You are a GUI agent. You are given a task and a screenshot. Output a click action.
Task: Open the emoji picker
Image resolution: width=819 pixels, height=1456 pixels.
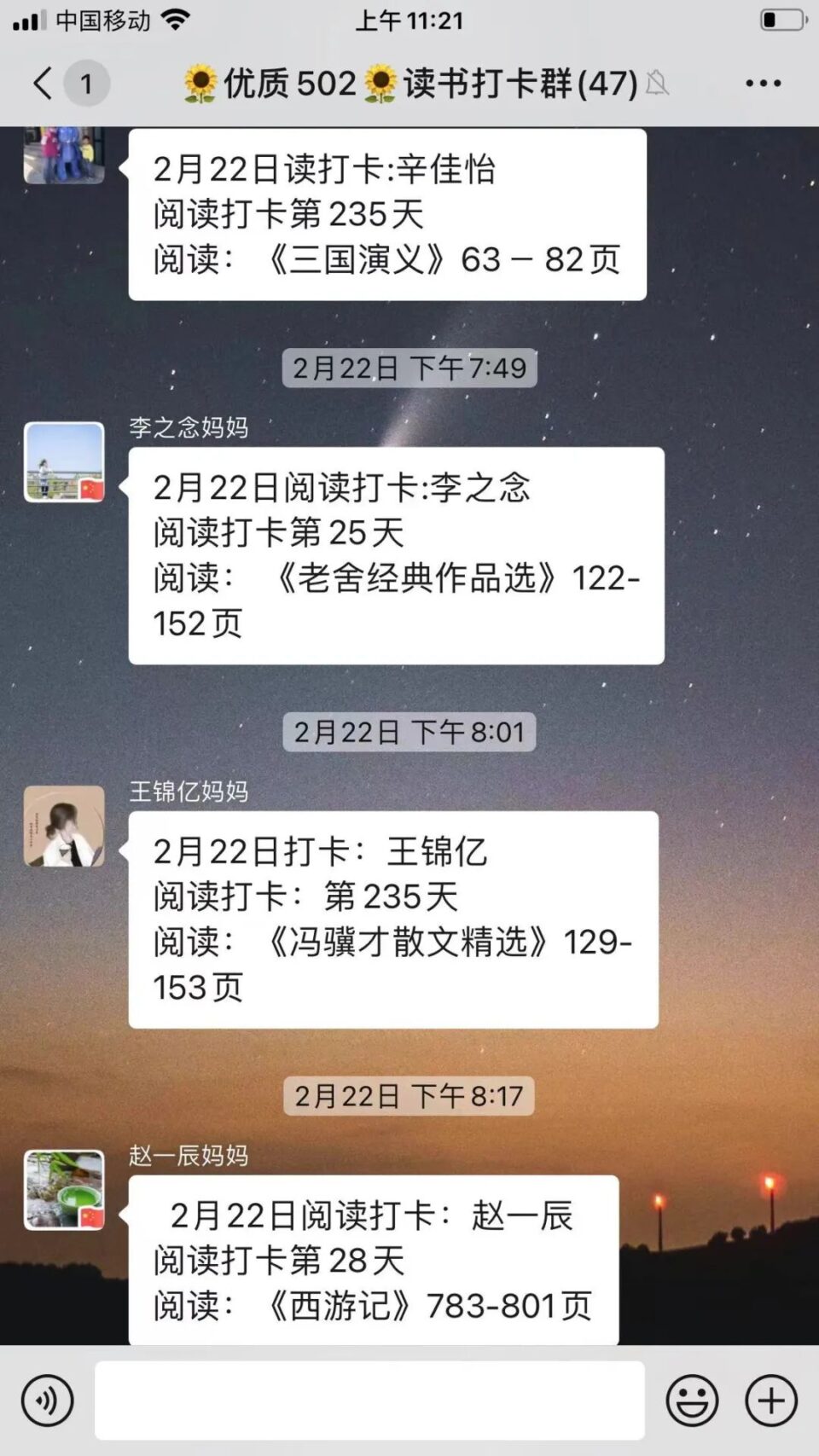pos(692,1401)
